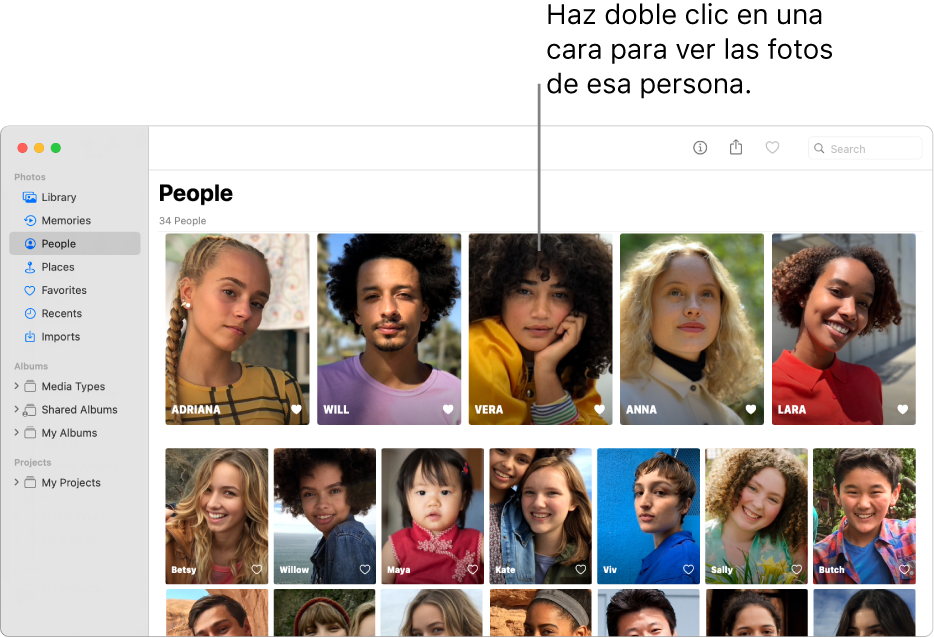Image resolution: width=934 pixels, height=638 pixels.
Task: Show Recents in the sidebar
Action: coord(61,313)
